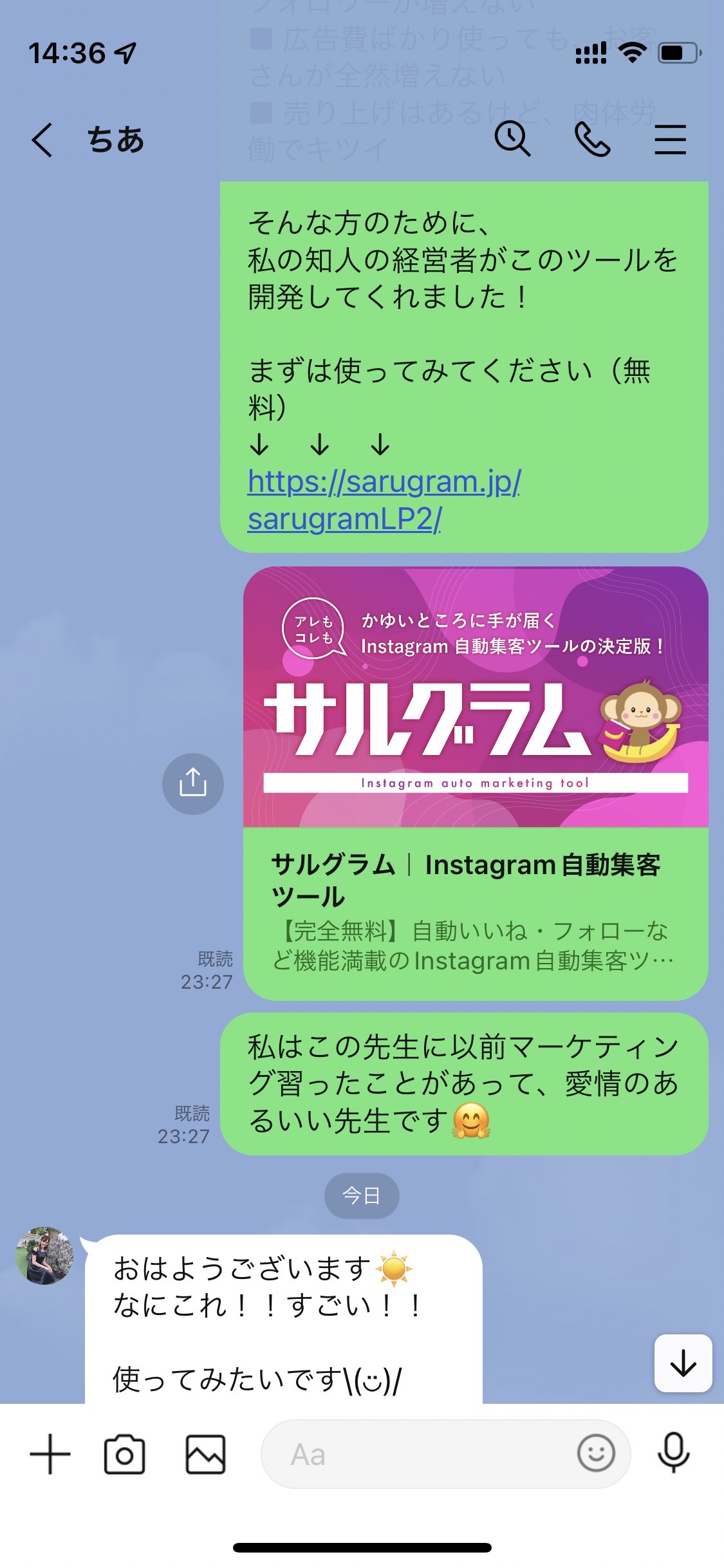
Task: Start a voice call with ちあ
Action: 592,140
